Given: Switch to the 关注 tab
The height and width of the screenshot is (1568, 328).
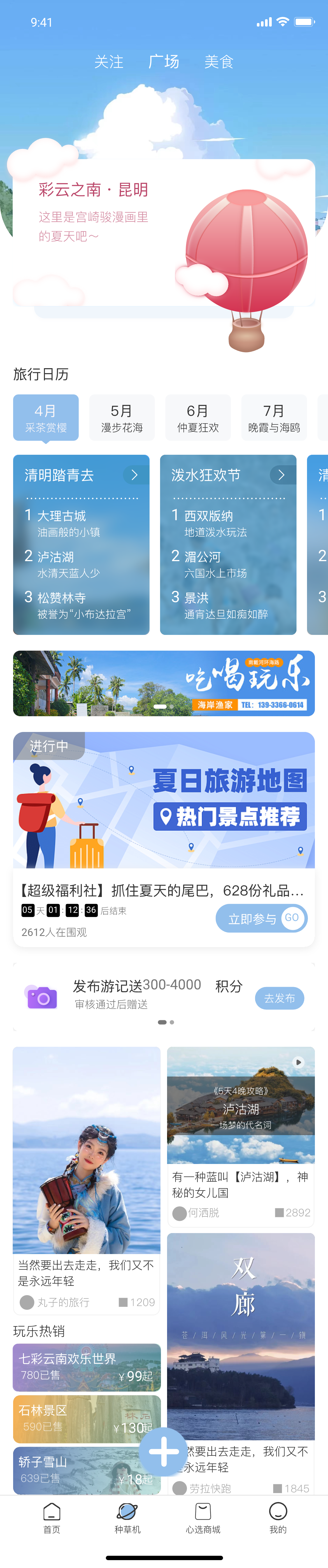Looking at the screenshot, I should coord(109,62).
